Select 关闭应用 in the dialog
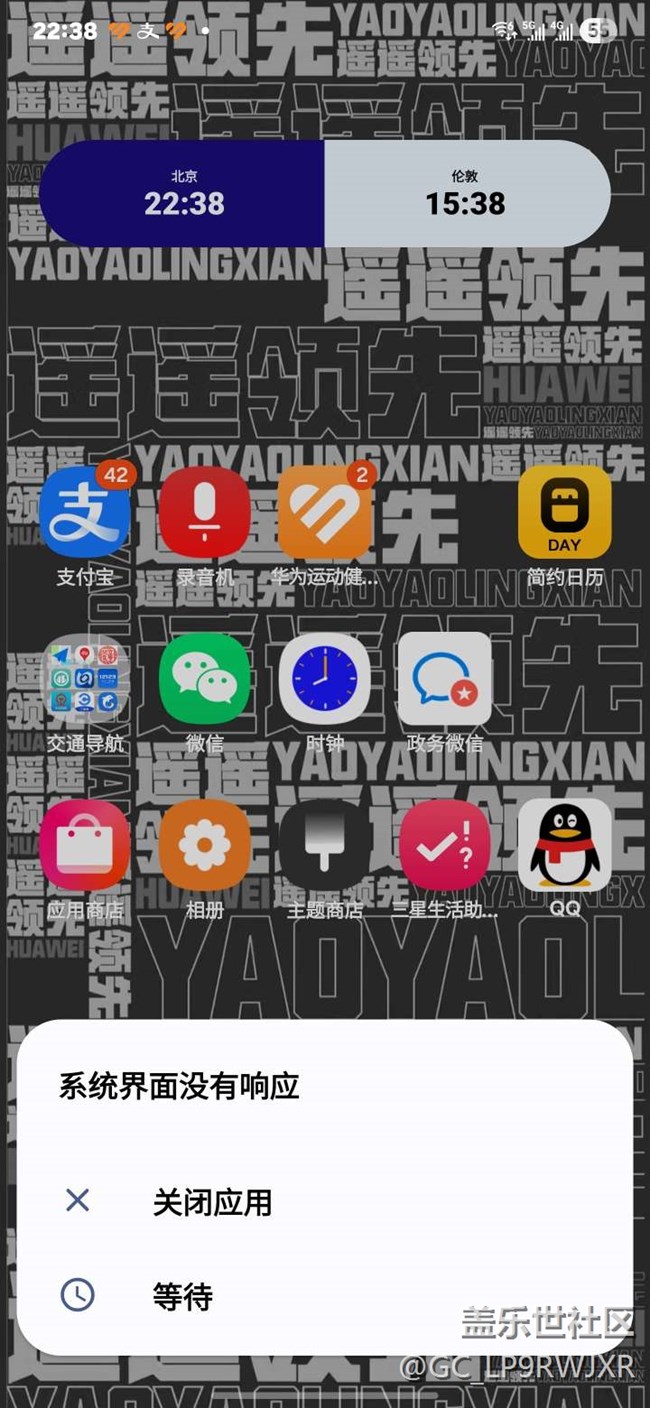 click(x=324, y=1201)
